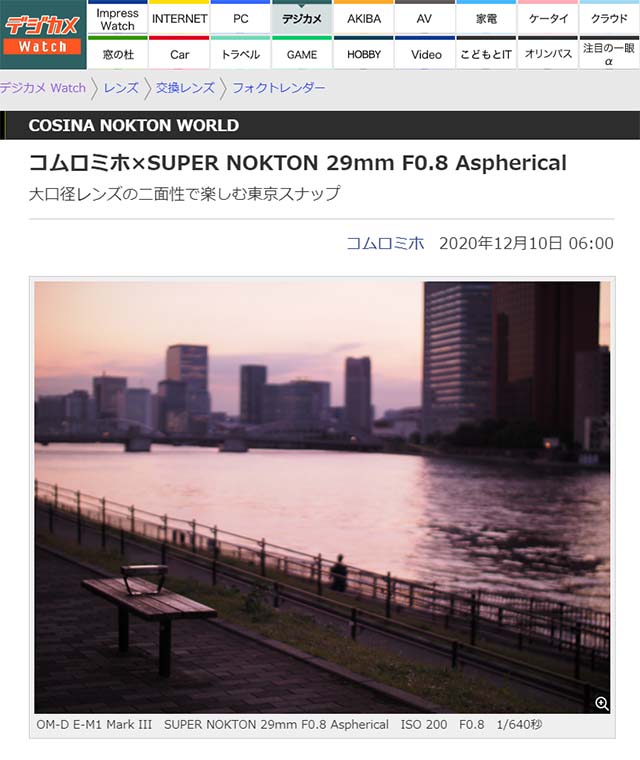
Task: Open the ケータイ tab
Action: [548, 19]
